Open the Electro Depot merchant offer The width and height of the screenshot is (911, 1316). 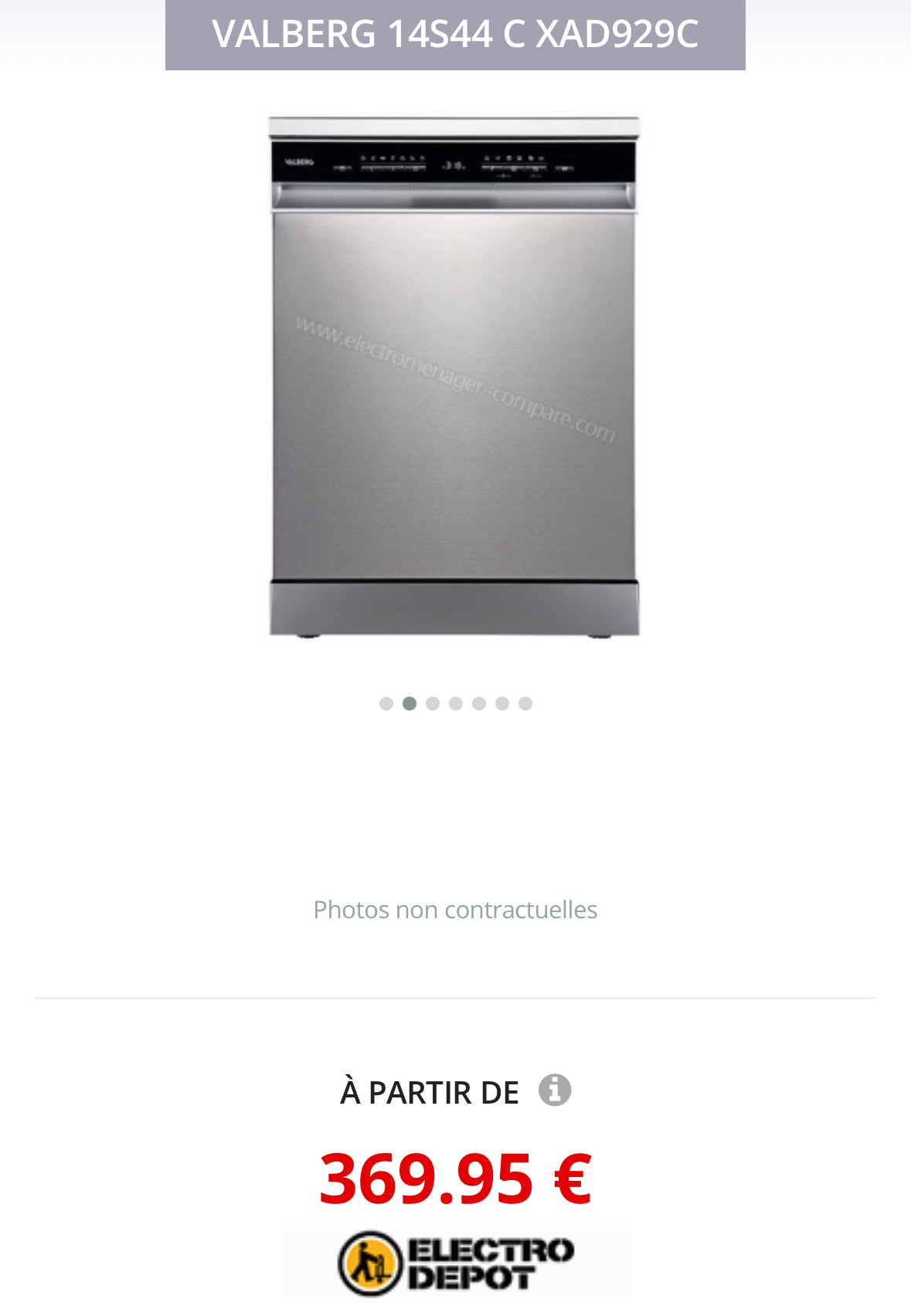coord(455,1263)
